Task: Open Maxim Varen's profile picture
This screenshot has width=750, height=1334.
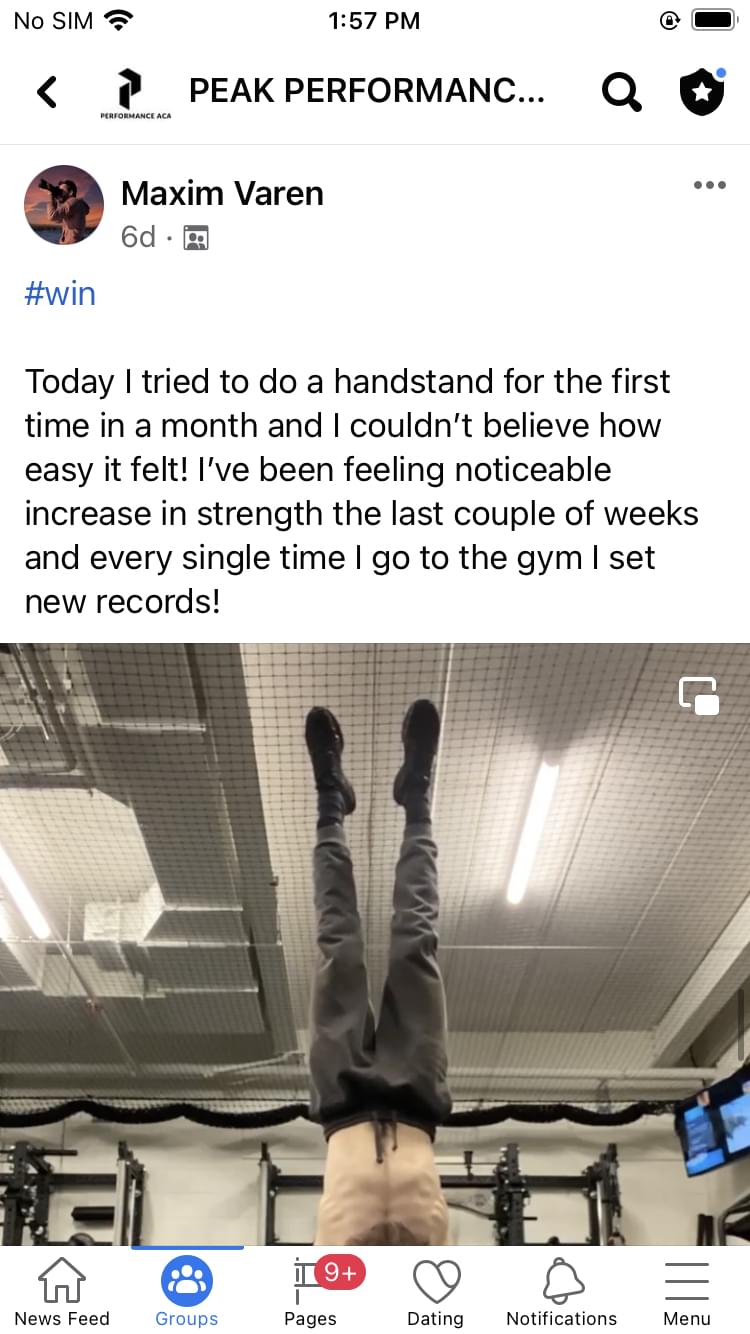Action: (x=64, y=205)
